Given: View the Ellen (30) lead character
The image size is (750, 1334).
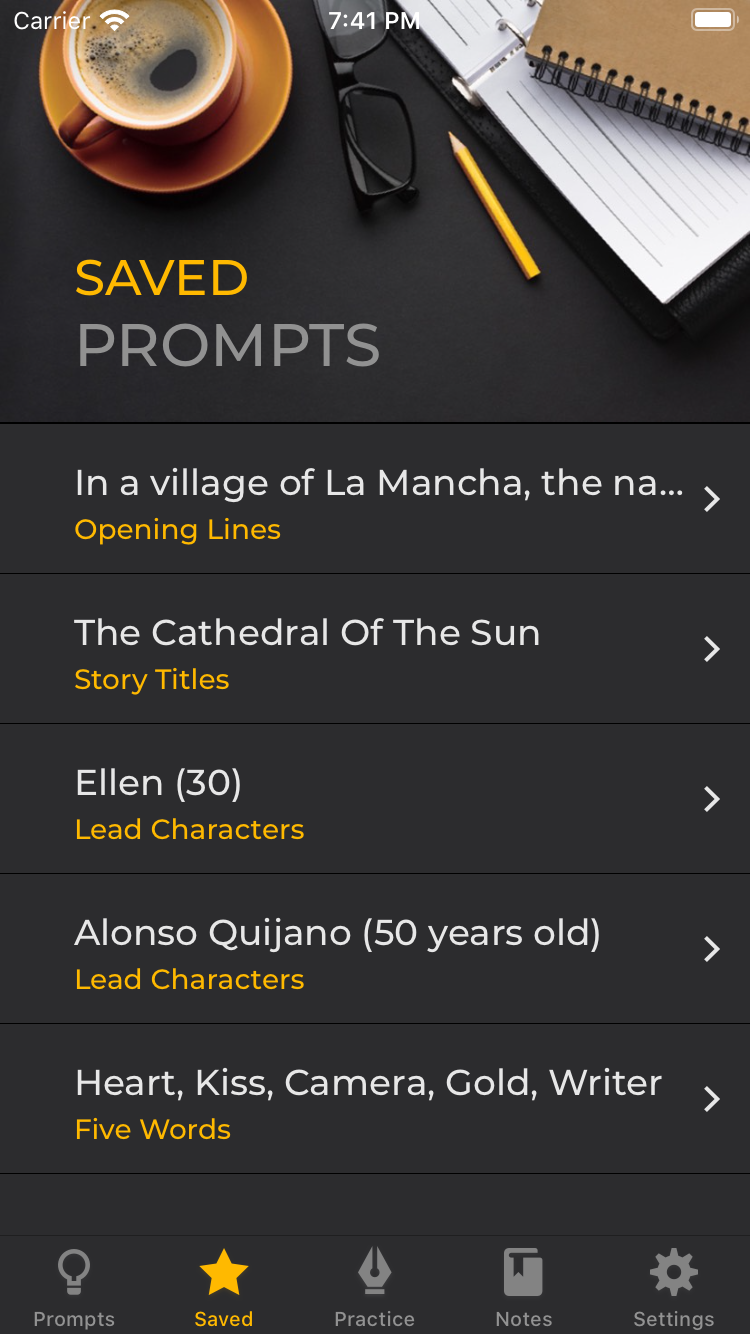Looking at the screenshot, I should tap(375, 799).
